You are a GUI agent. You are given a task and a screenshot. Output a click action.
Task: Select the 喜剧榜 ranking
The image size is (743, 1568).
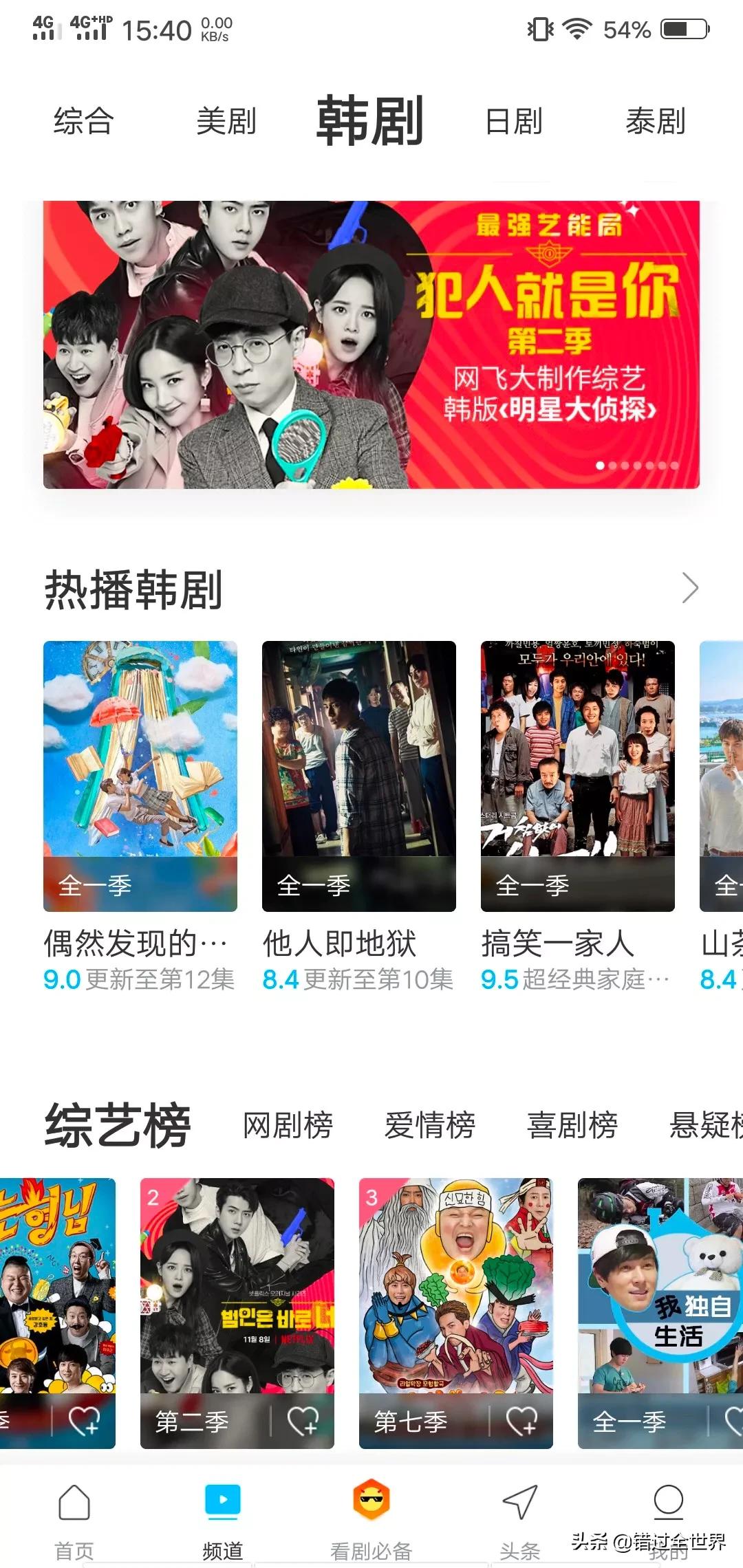coord(572,1126)
